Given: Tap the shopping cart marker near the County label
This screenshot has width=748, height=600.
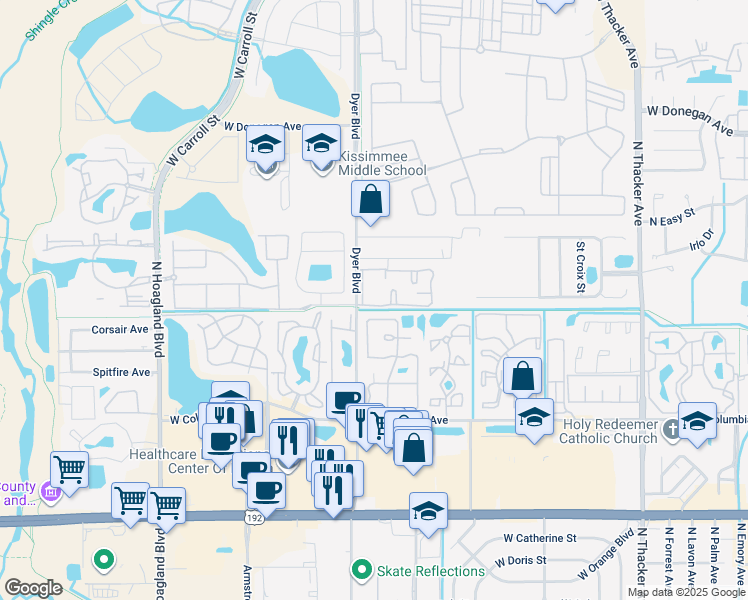Looking at the screenshot, I should click(x=69, y=470).
